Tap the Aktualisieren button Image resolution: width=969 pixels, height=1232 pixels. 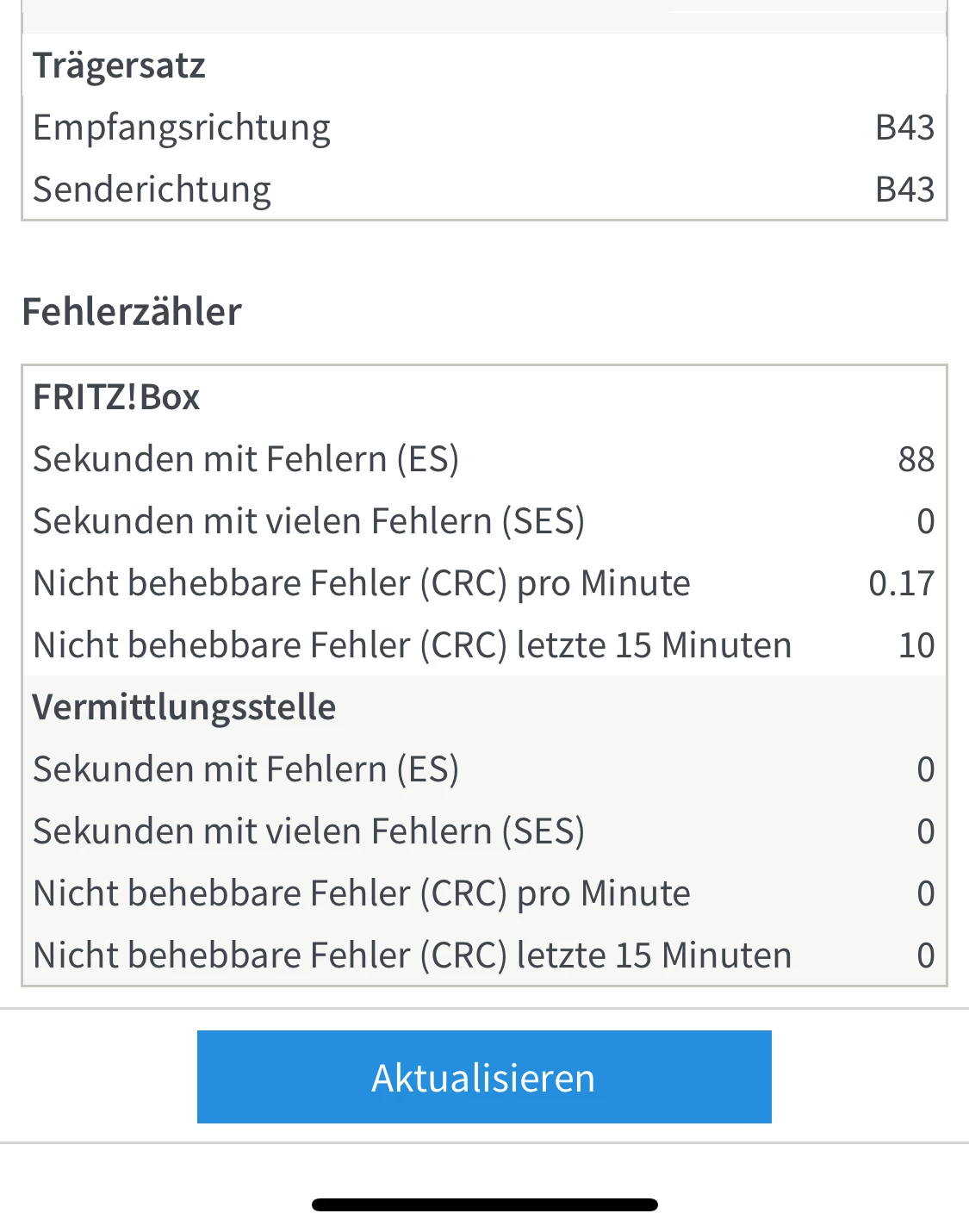click(x=484, y=1077)
